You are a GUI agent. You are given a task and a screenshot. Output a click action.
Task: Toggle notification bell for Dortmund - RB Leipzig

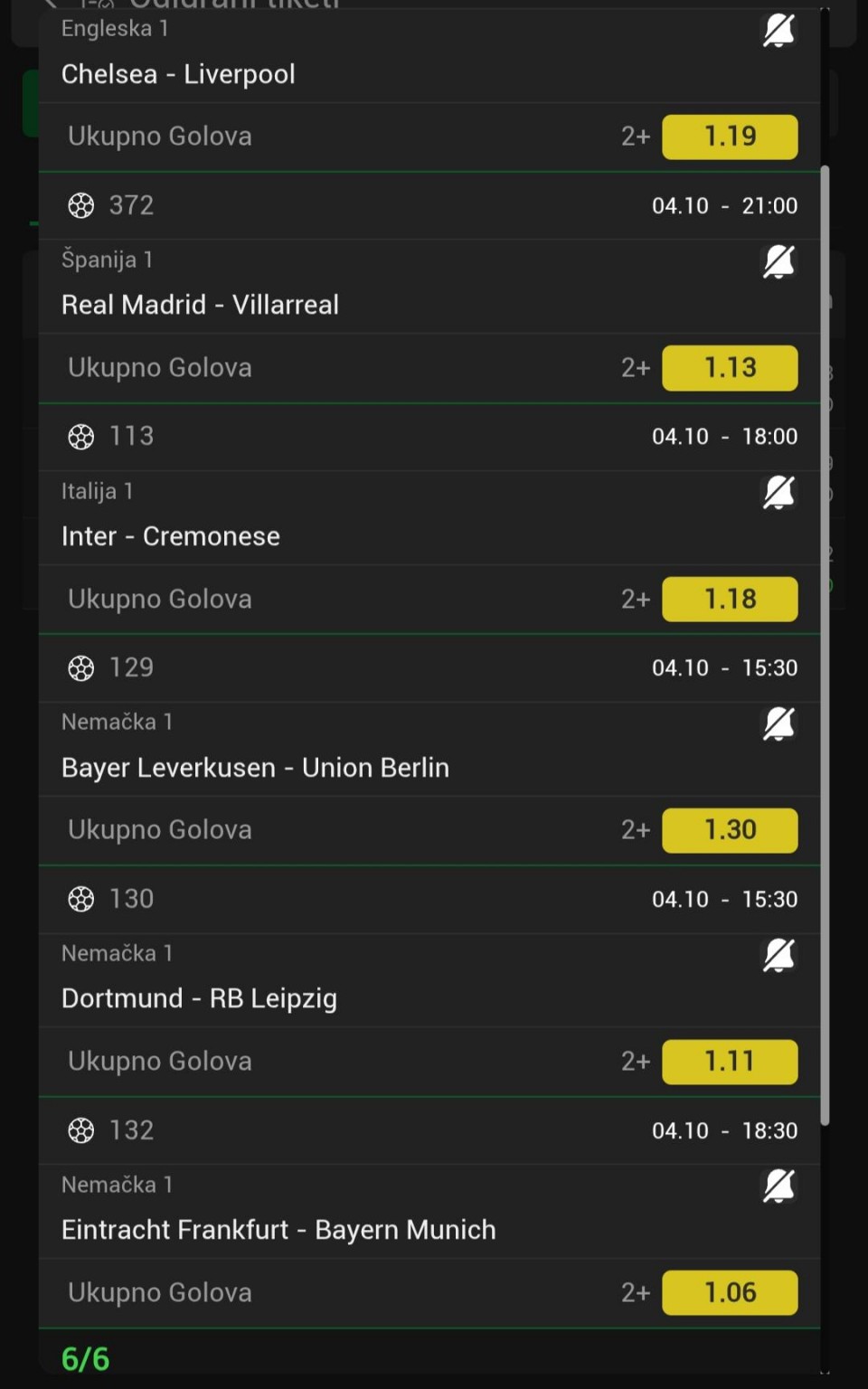click(778, 956)
